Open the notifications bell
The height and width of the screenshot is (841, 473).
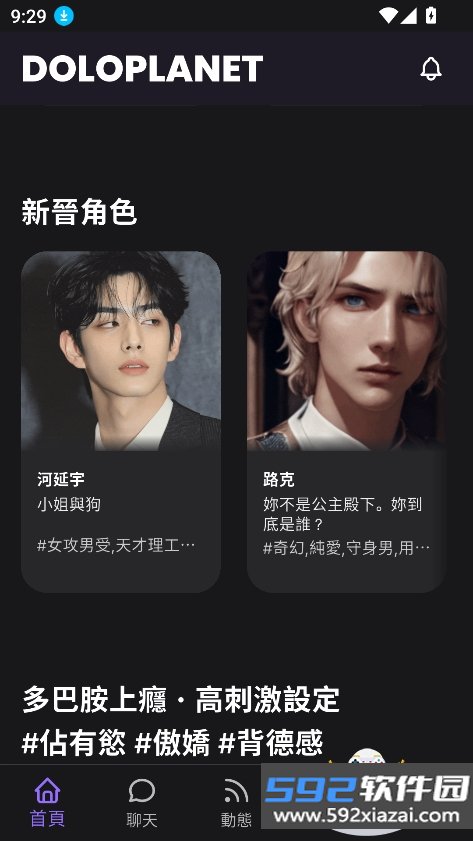coord(431,69)
